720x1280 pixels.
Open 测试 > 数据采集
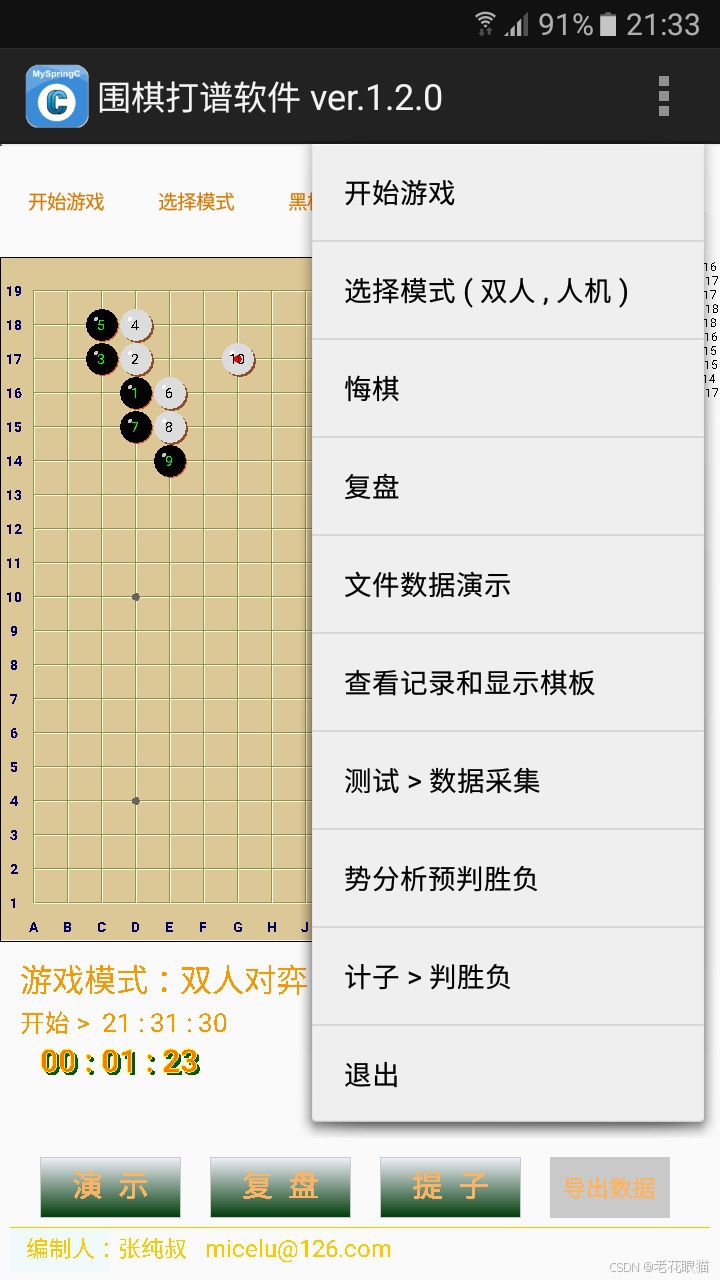click(508, 781)
